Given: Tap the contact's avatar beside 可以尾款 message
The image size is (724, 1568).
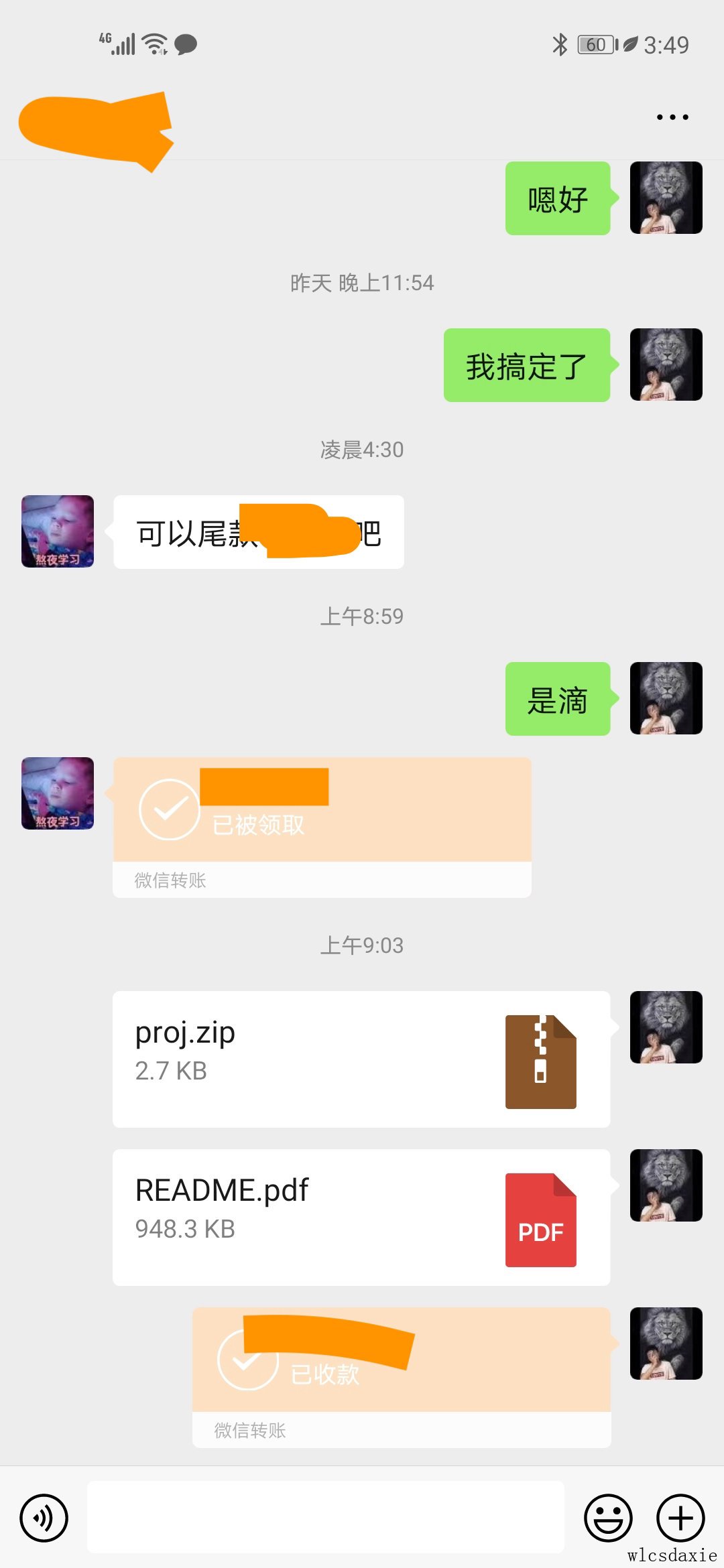Looking at the screenshot, I should (58, 531).
